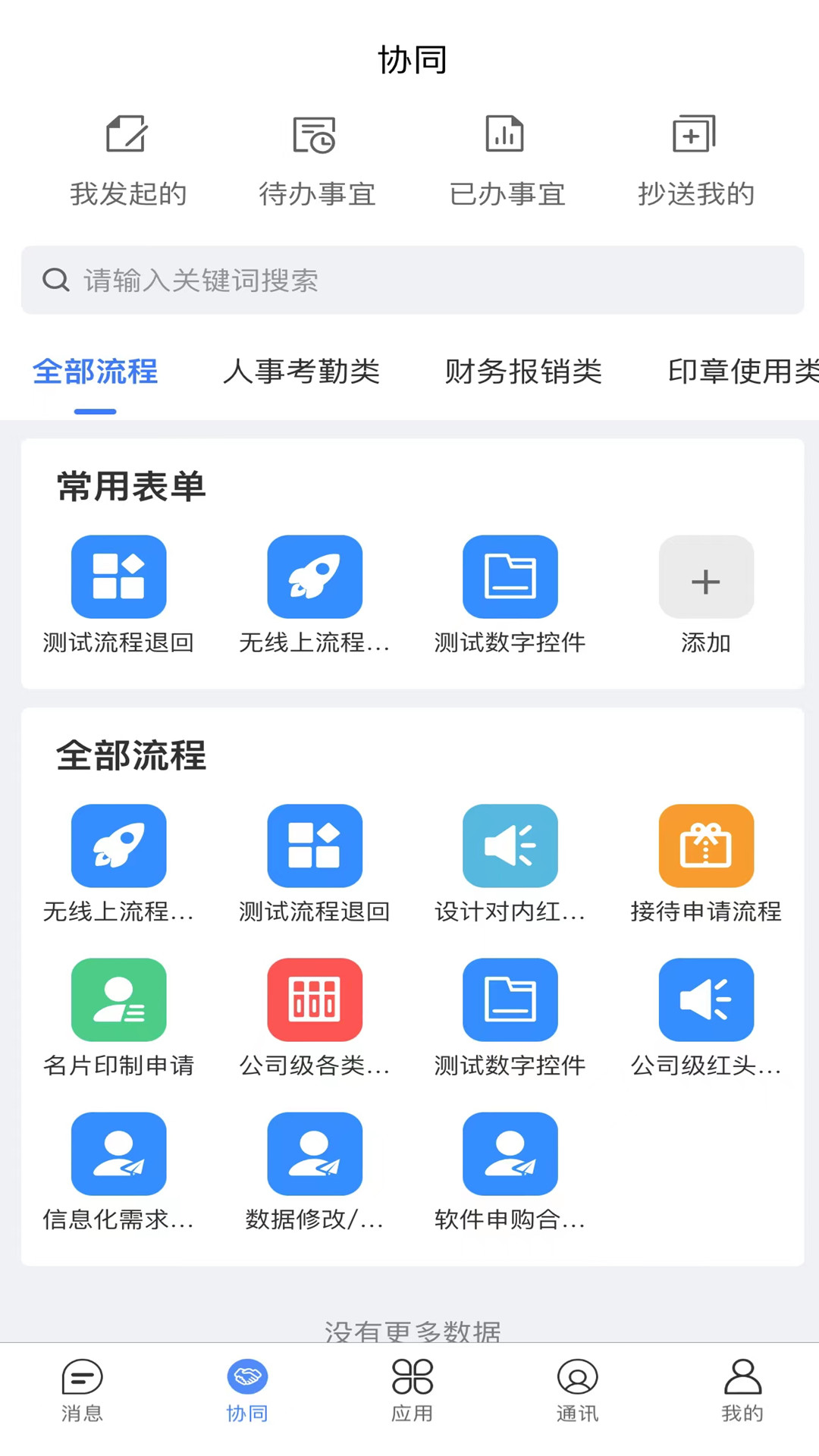Open 我发起的 shortcut
This screenshot has width=819, height=1456.
[128, 161]
